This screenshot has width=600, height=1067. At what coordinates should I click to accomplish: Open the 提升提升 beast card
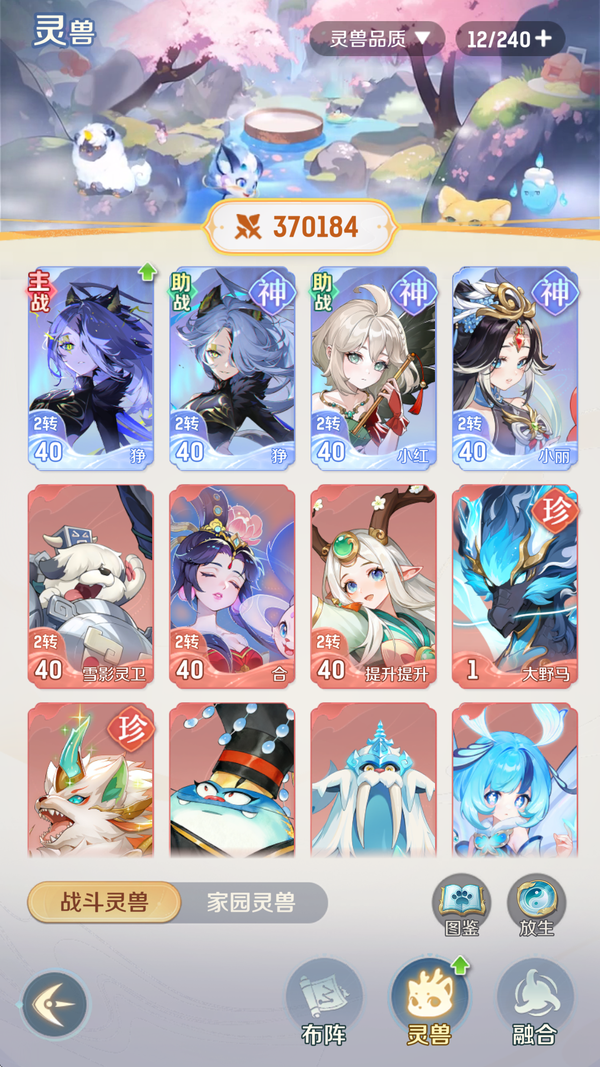click(373, 586)
